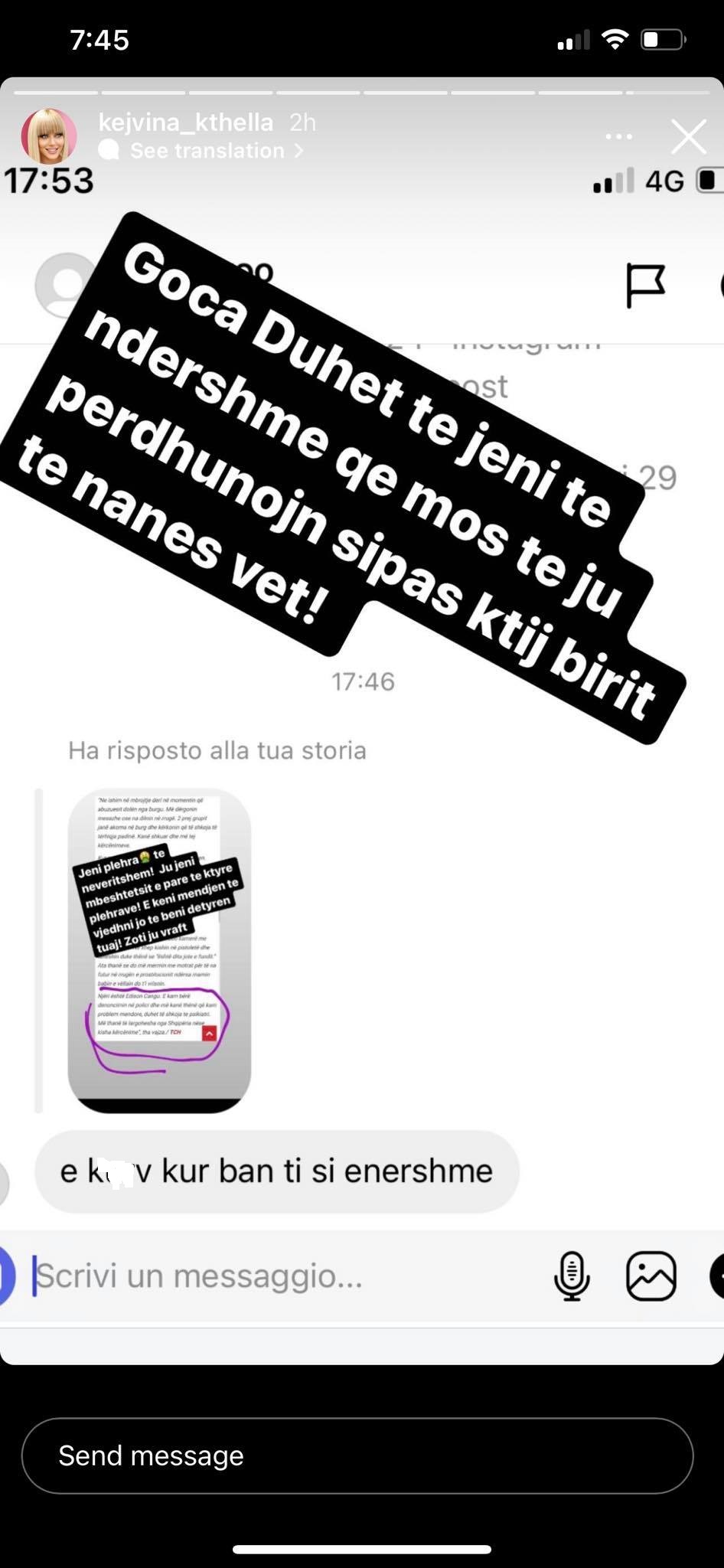
Task: Tap the kejvina_kthella username
Action: pyautogui.click(x=186, y=122)
